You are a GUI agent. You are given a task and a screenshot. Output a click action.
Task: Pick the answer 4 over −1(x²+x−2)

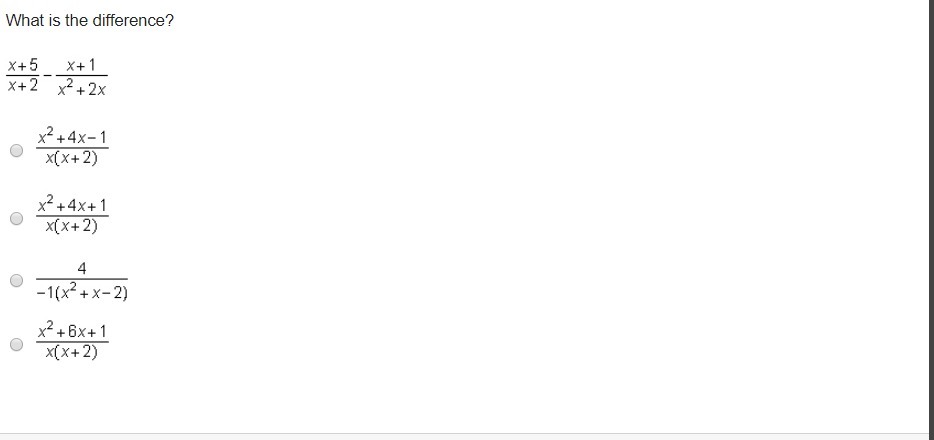[16, 281]
